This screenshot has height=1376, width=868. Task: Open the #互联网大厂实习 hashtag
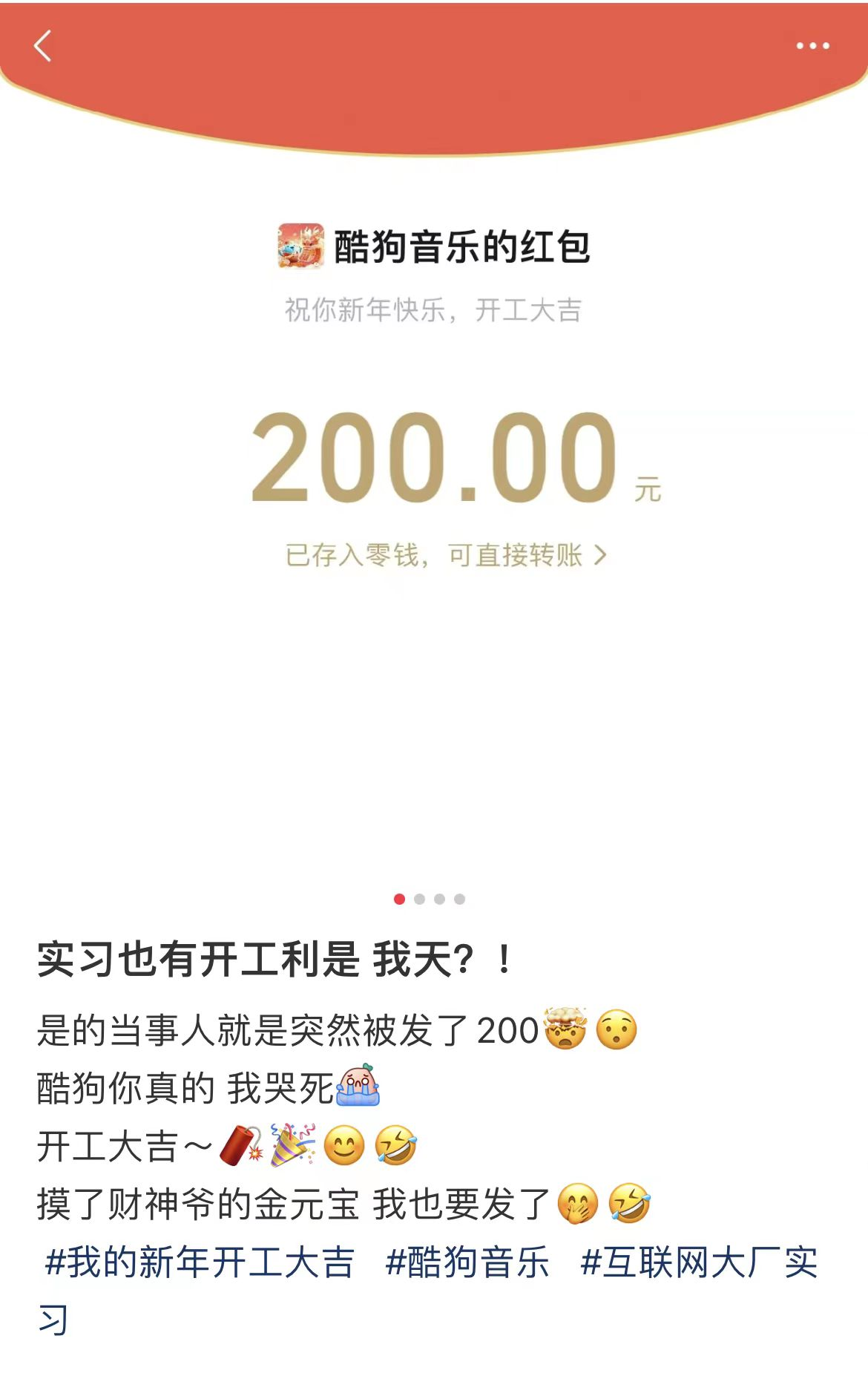pos(699,1262)
